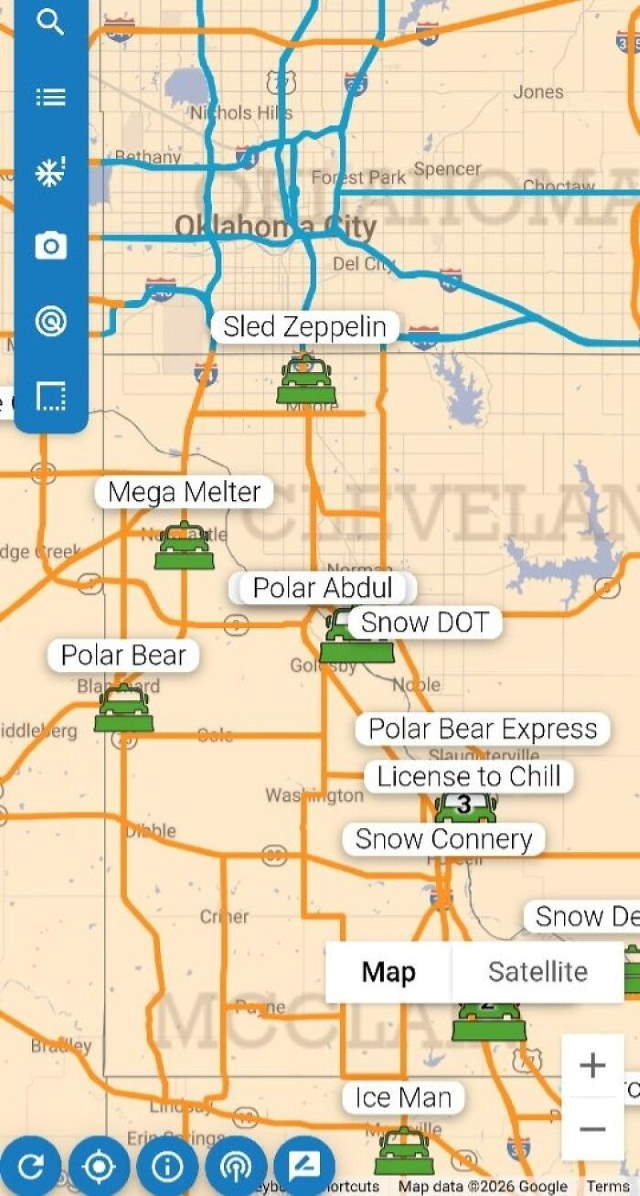Screen dimensions: 640x1196
Task: Zoom out with the minus button
Action: [592, 1129]
